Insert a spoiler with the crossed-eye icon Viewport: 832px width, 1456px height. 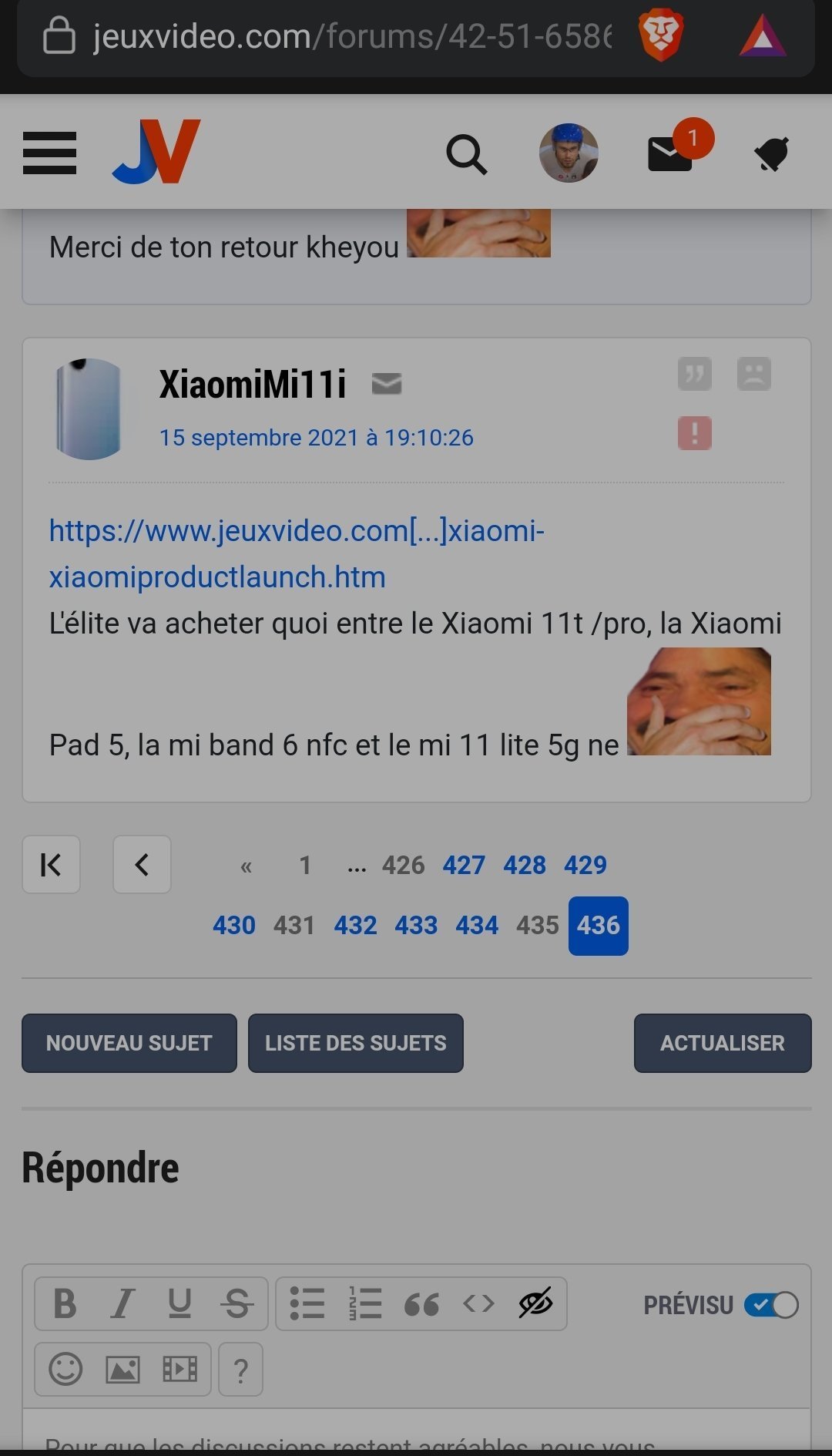[535, 1304]
